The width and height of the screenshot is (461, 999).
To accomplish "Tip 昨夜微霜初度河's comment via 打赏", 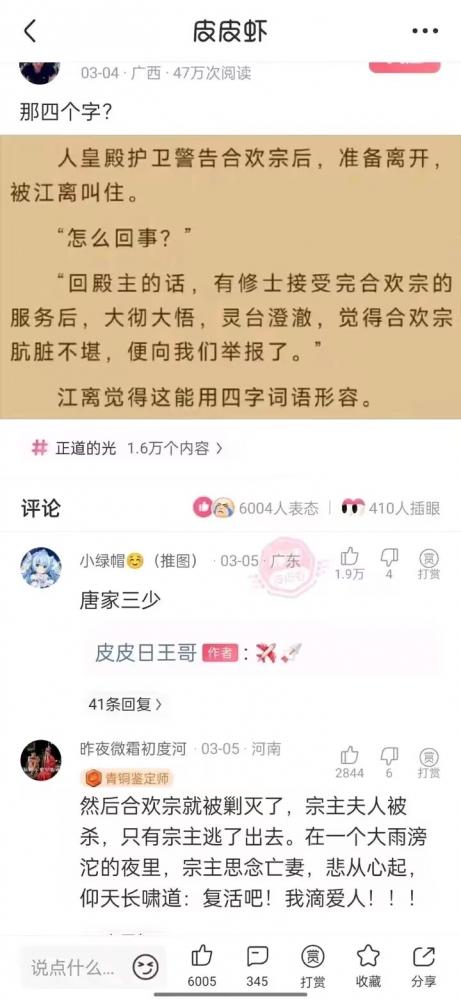I will click(429, 762).
